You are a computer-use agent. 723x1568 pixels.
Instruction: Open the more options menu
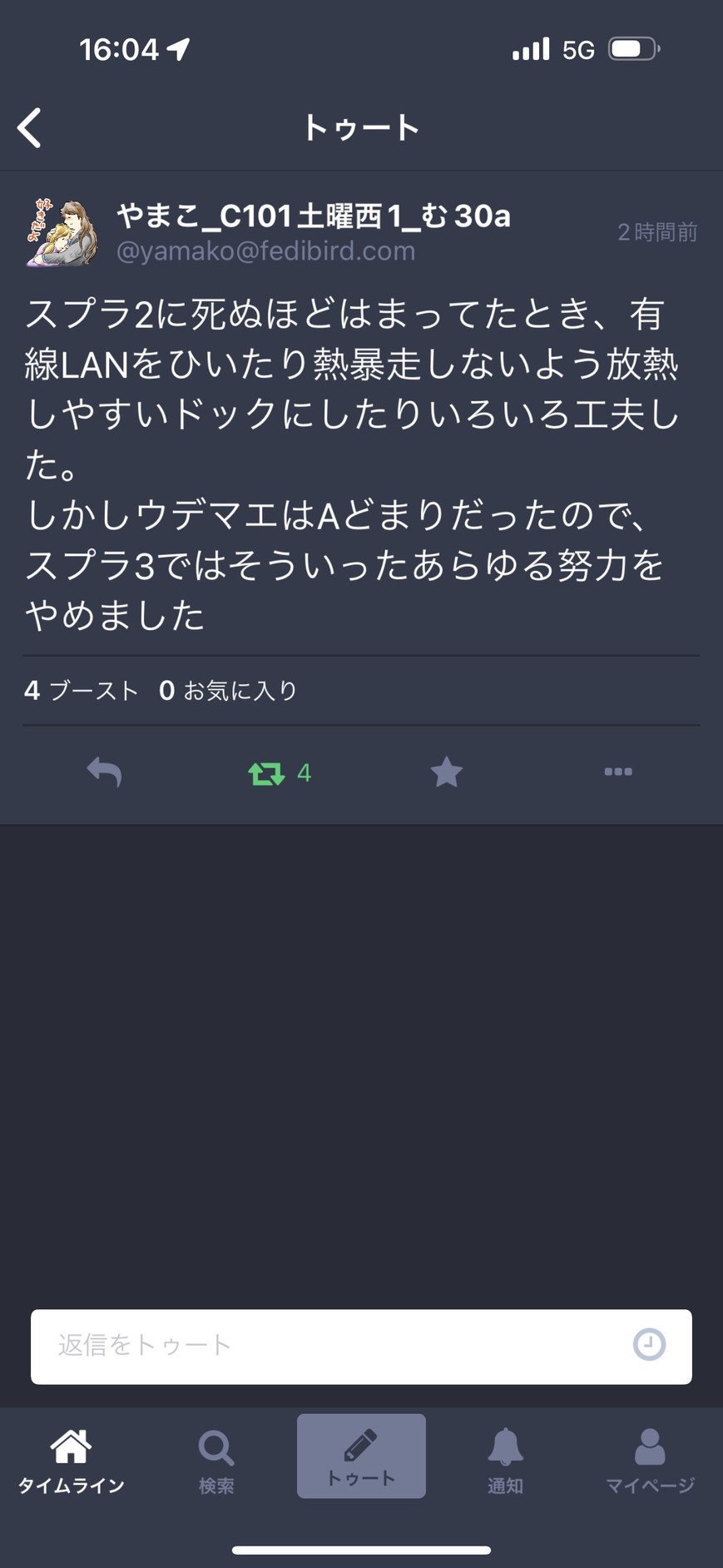617,772
